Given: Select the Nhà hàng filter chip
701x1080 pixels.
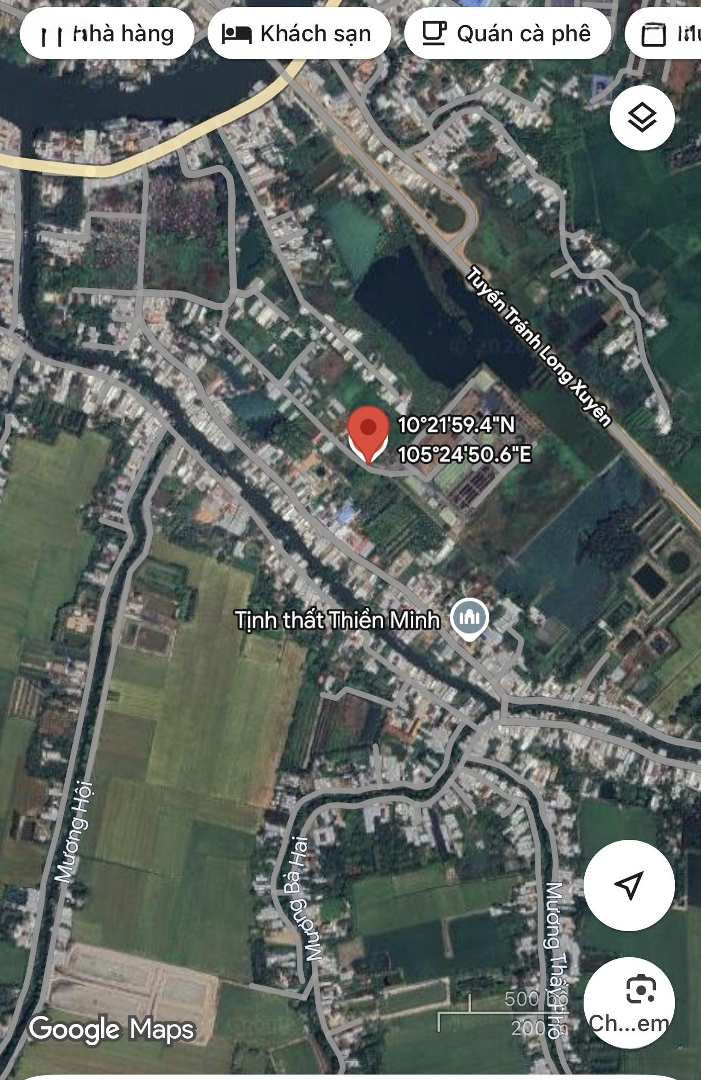Looking at the screenshot, I should [106, 34].
